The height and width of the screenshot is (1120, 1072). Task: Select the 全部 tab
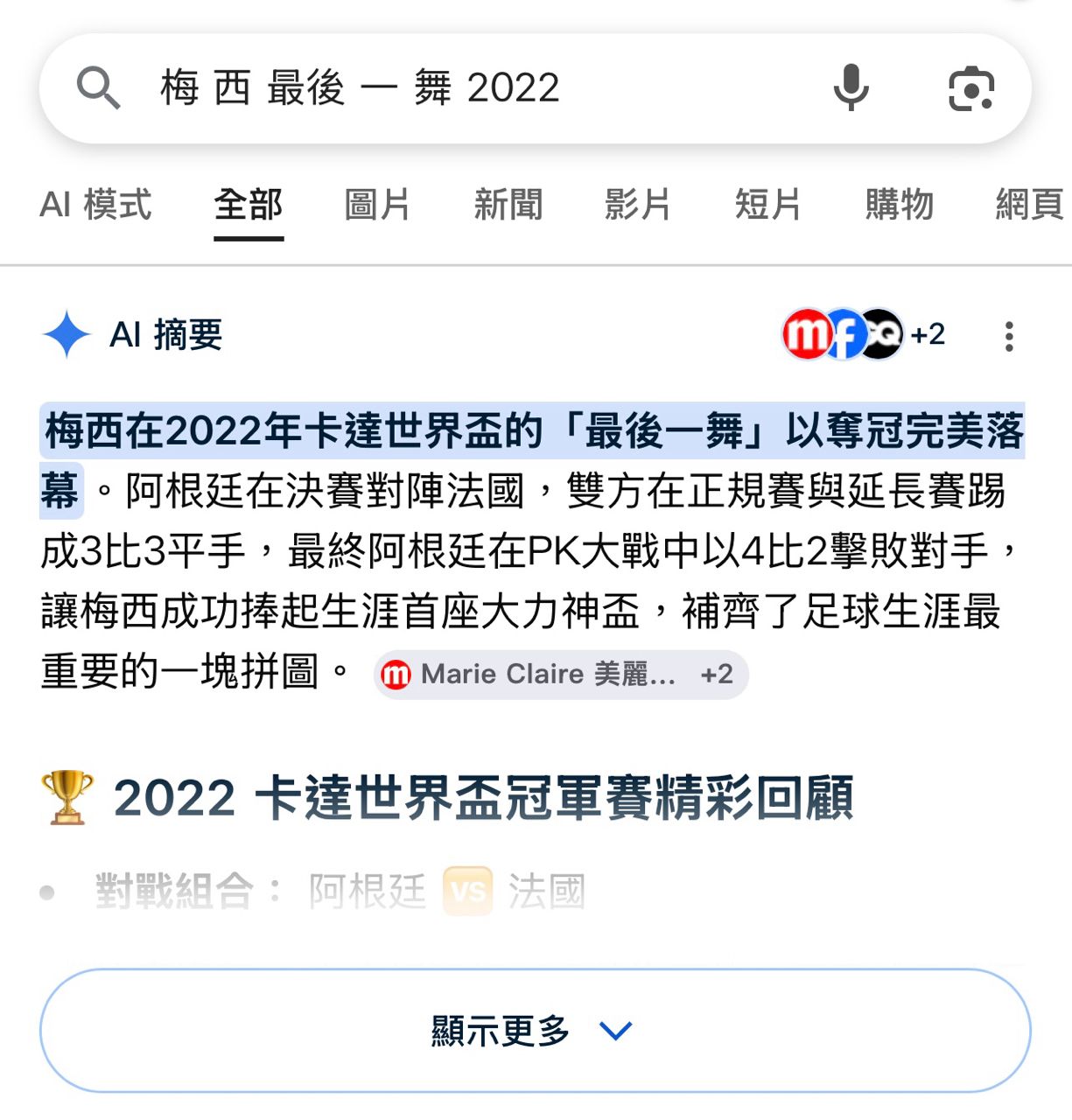249,205
